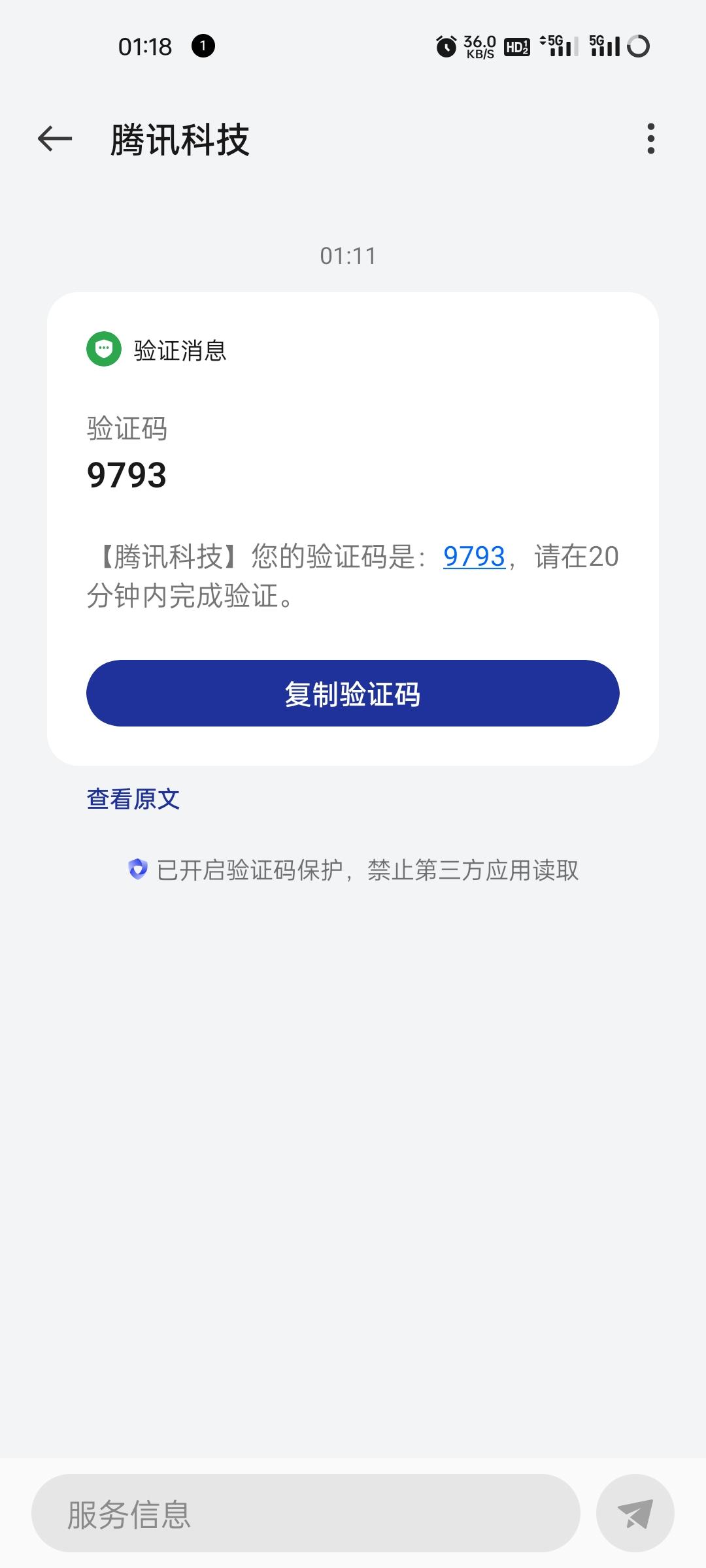The image size is (706, 1568).
Task: Tap the 01:11 message timestamp
Action: click(x=349, y=255)
